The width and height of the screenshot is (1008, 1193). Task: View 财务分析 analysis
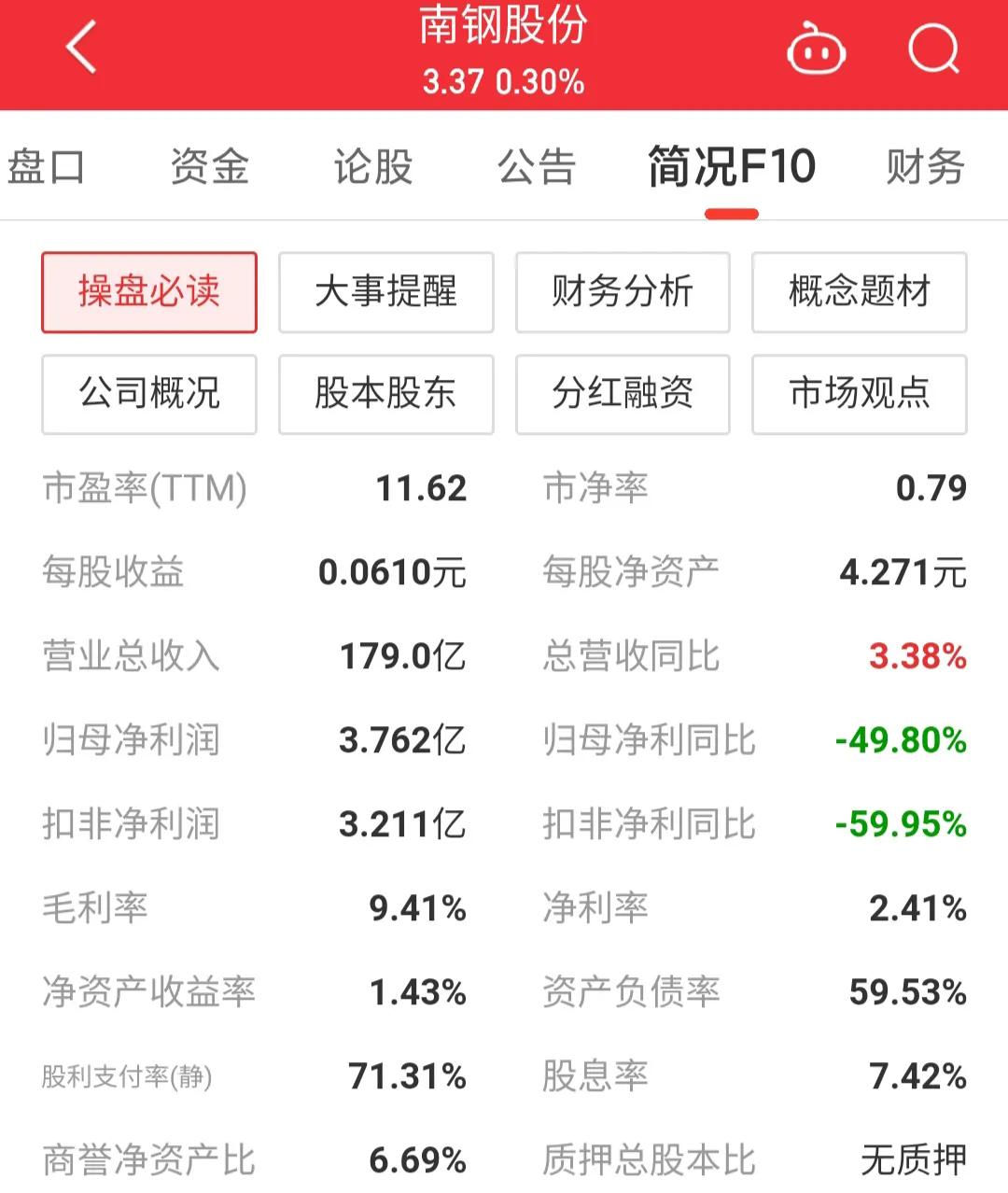tap(623, 291)
